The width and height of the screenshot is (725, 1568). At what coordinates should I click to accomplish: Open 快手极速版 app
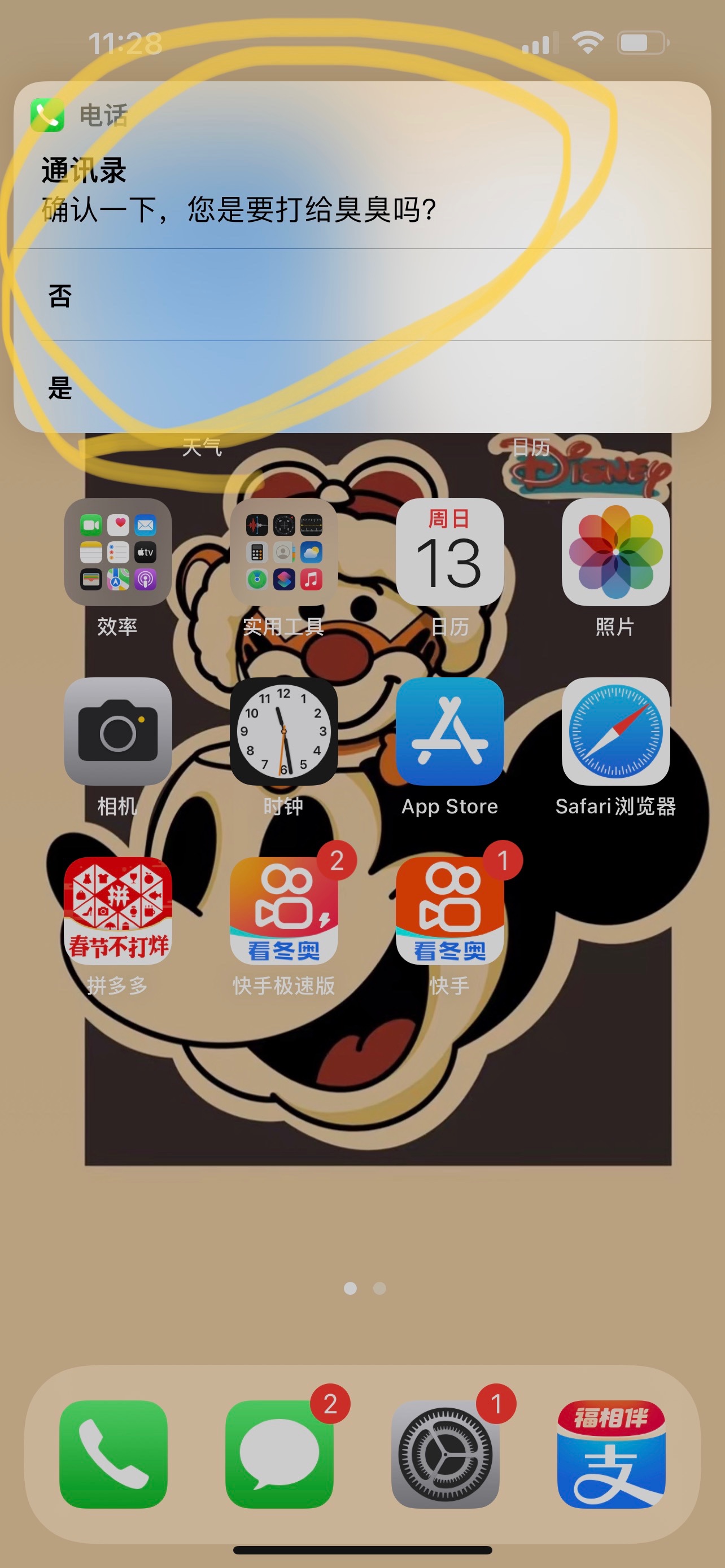(283, 910)
